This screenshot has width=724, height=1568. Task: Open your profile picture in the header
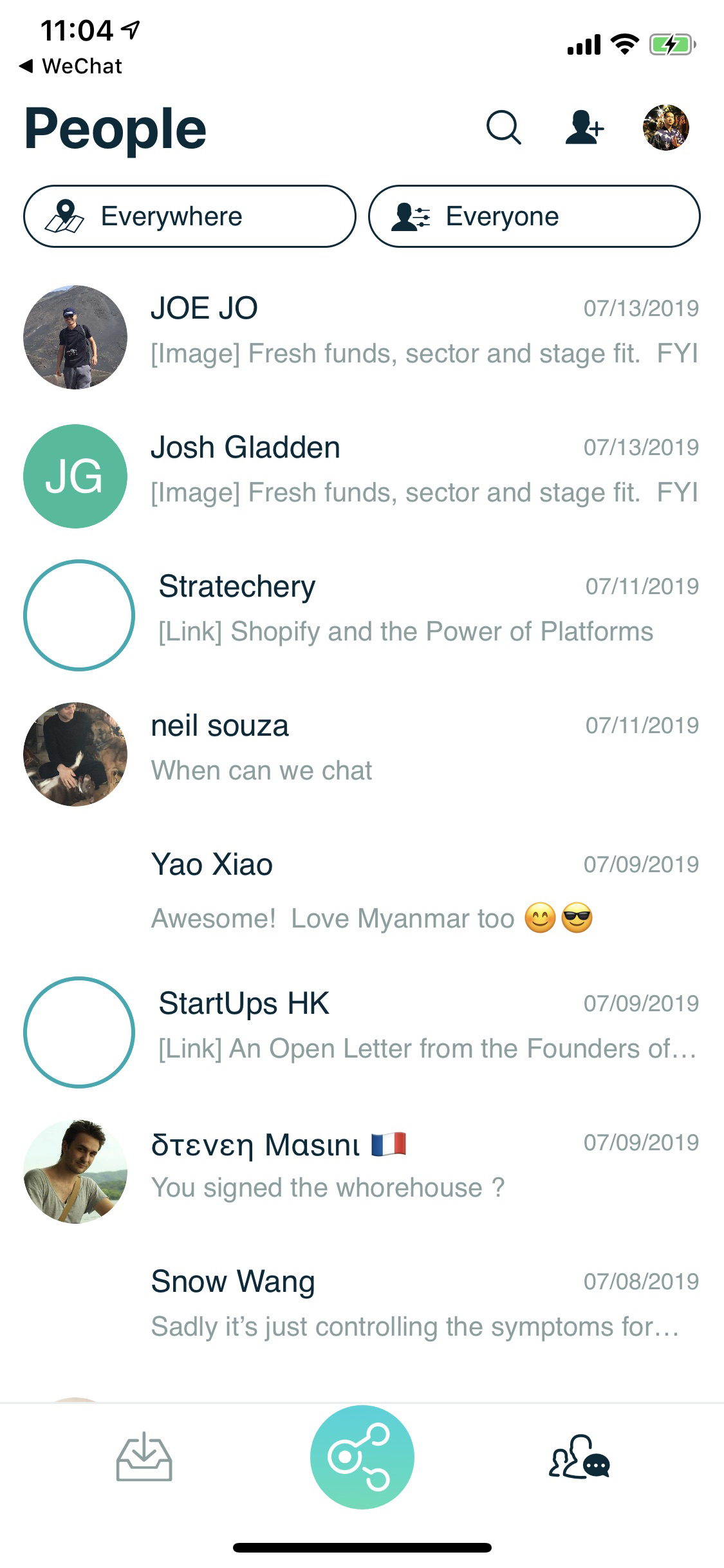(665, 127)
